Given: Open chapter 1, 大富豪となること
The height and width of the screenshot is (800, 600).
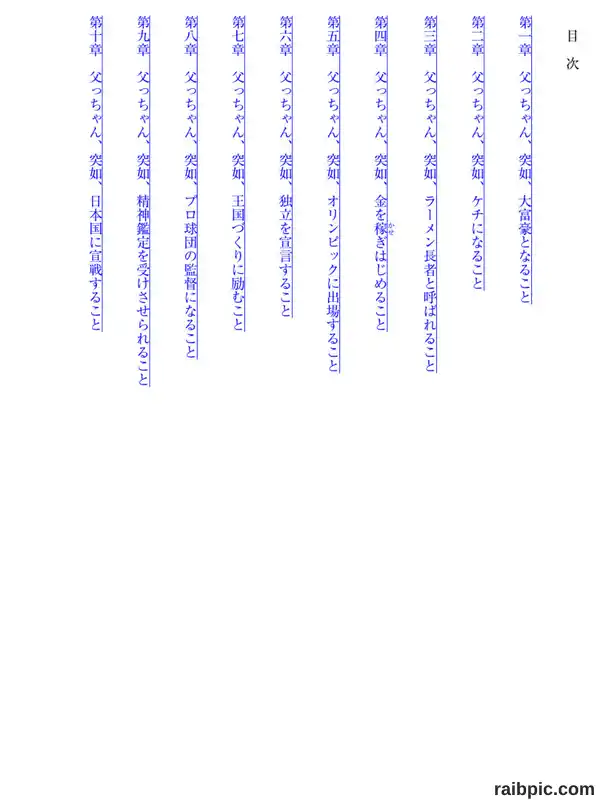Looking at the screenshot, I should point(526,159).
